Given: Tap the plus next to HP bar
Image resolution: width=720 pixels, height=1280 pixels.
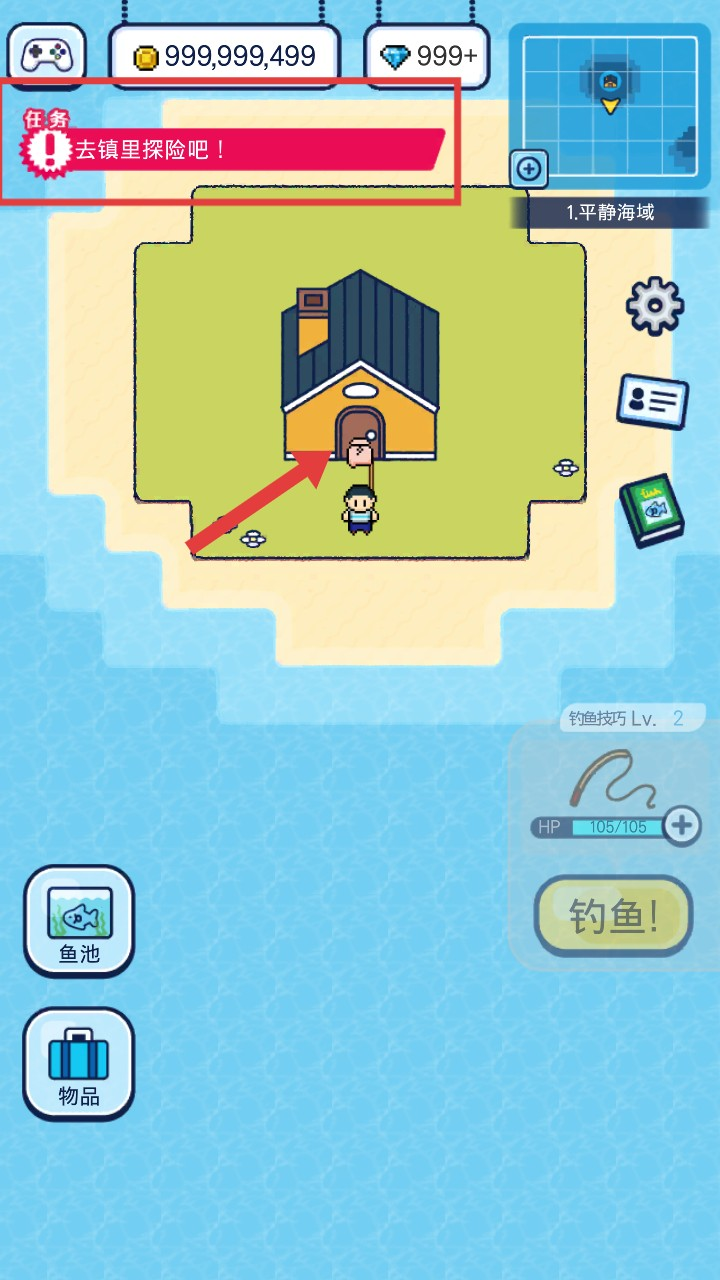Looking at the screenshot, I should 682,825.
